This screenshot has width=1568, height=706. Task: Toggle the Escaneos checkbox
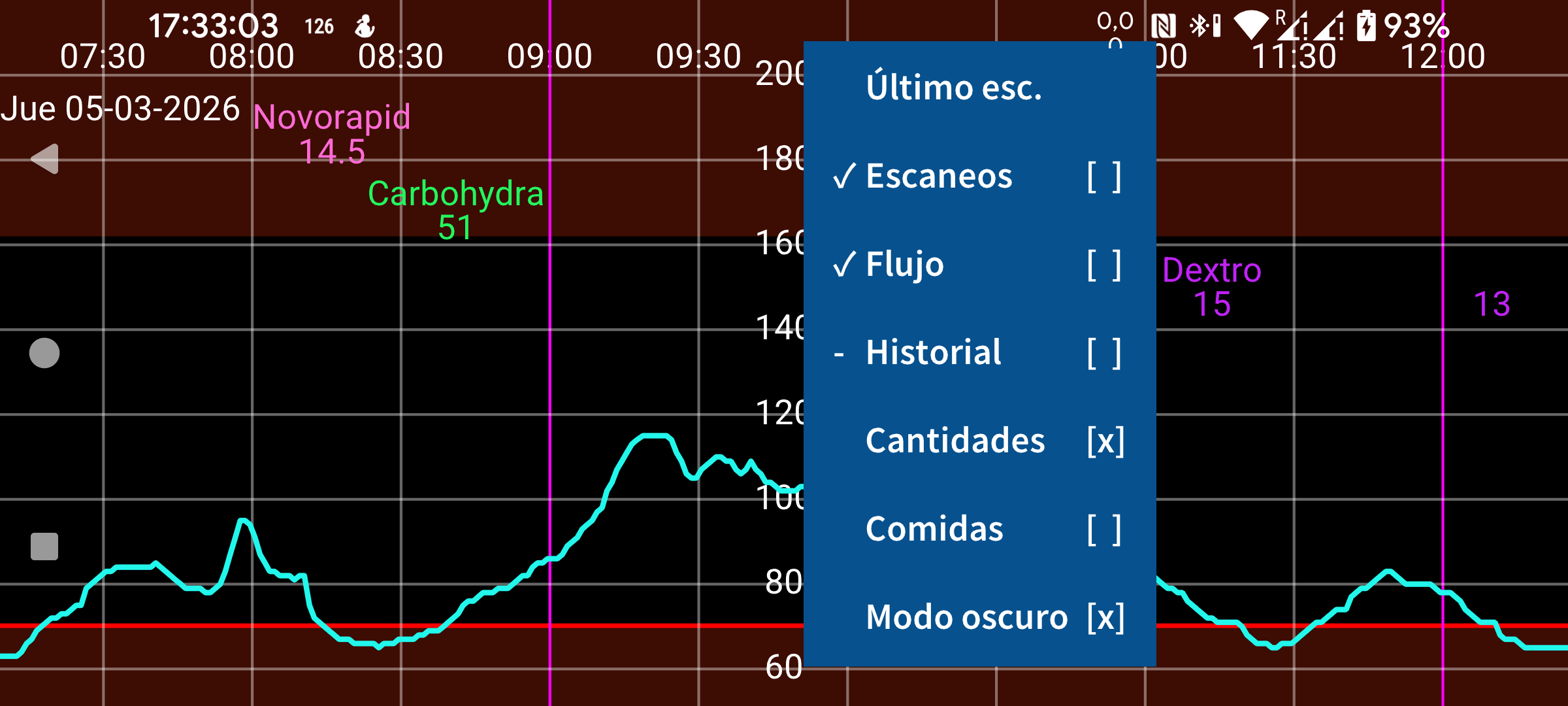(x=1104, y=176)
